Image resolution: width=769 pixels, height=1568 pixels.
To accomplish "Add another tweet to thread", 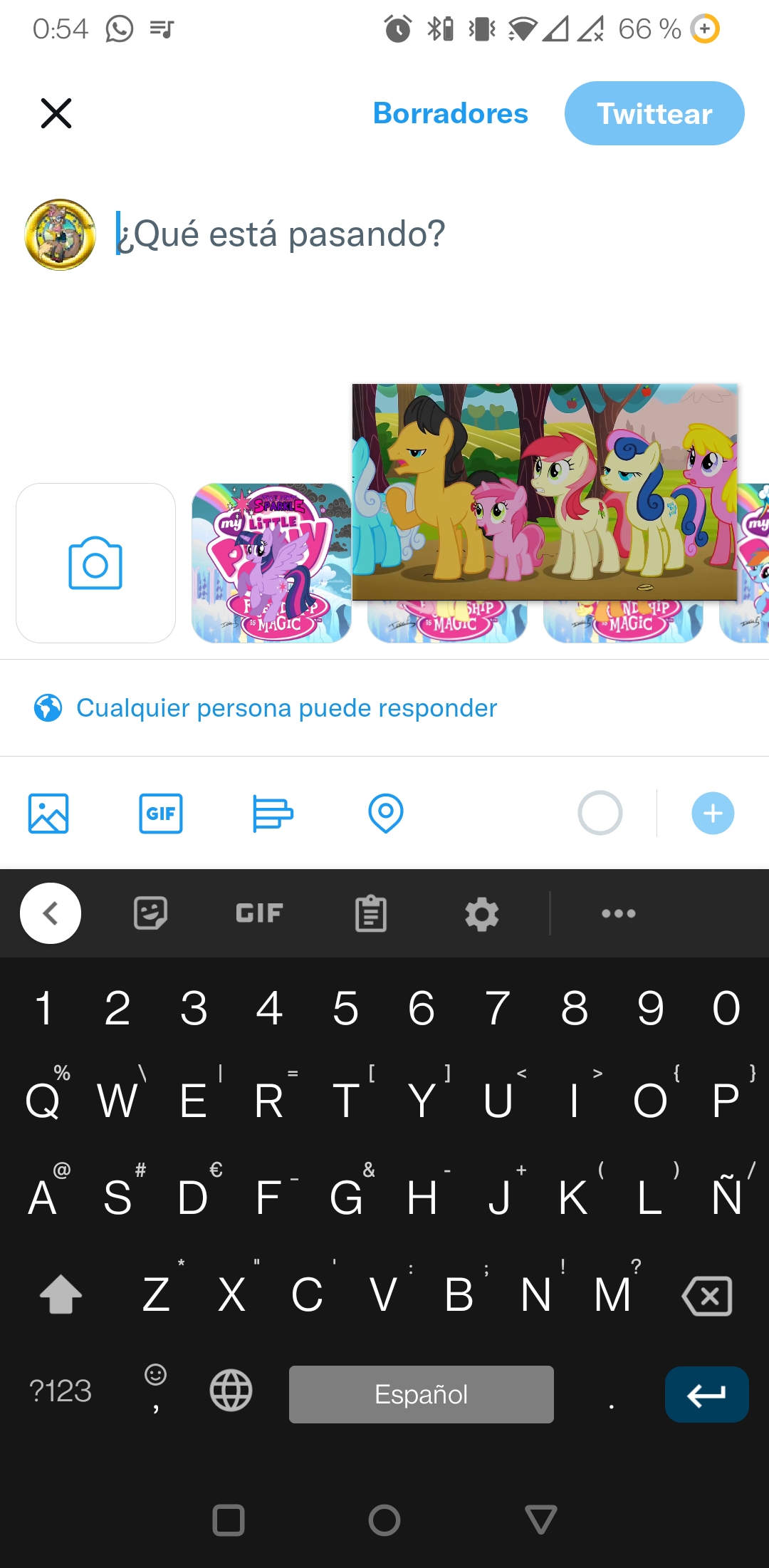I will (x=713, y=813).
